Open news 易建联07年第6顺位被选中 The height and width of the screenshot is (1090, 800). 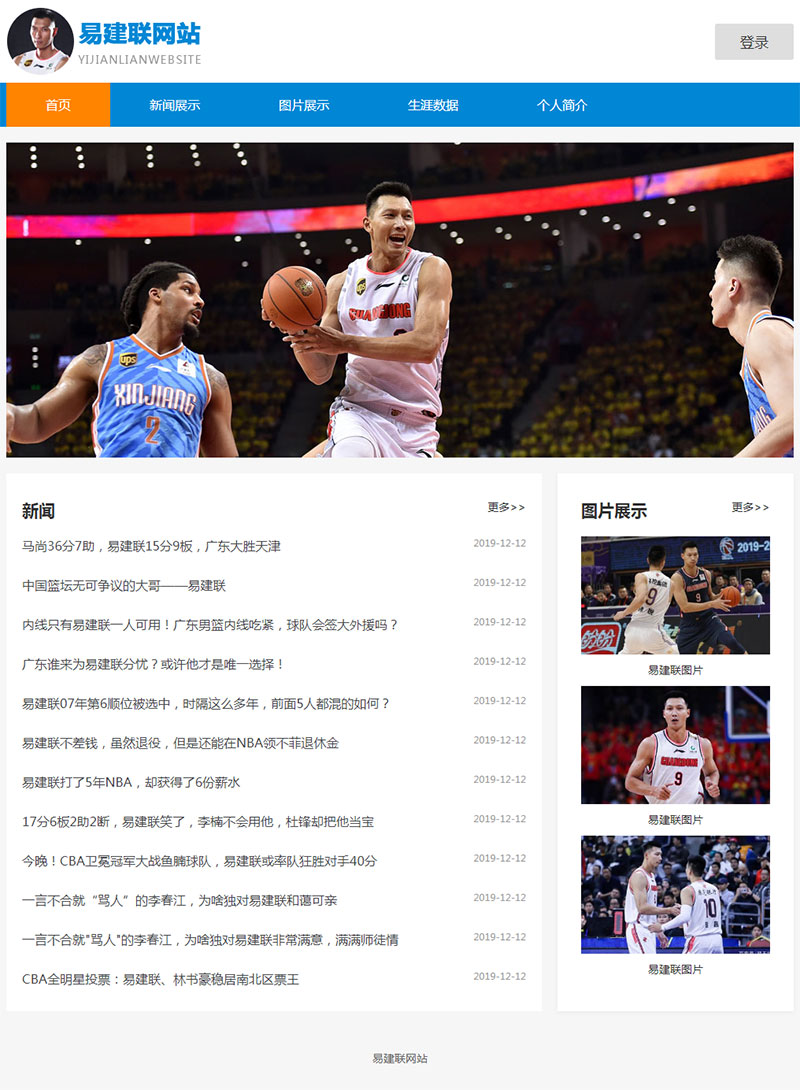point(205,703)
